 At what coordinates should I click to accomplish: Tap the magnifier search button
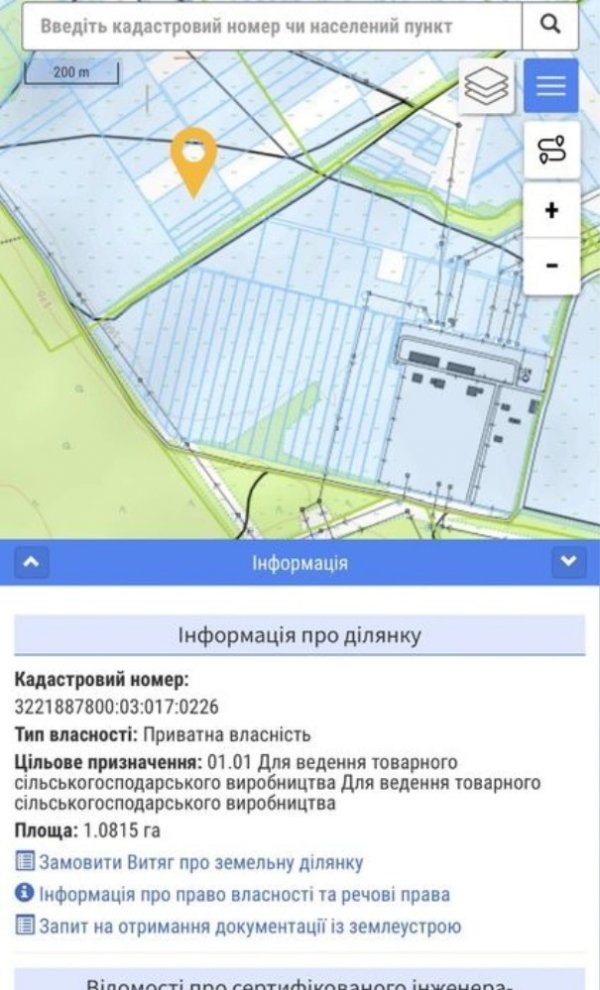coord(550,26)
